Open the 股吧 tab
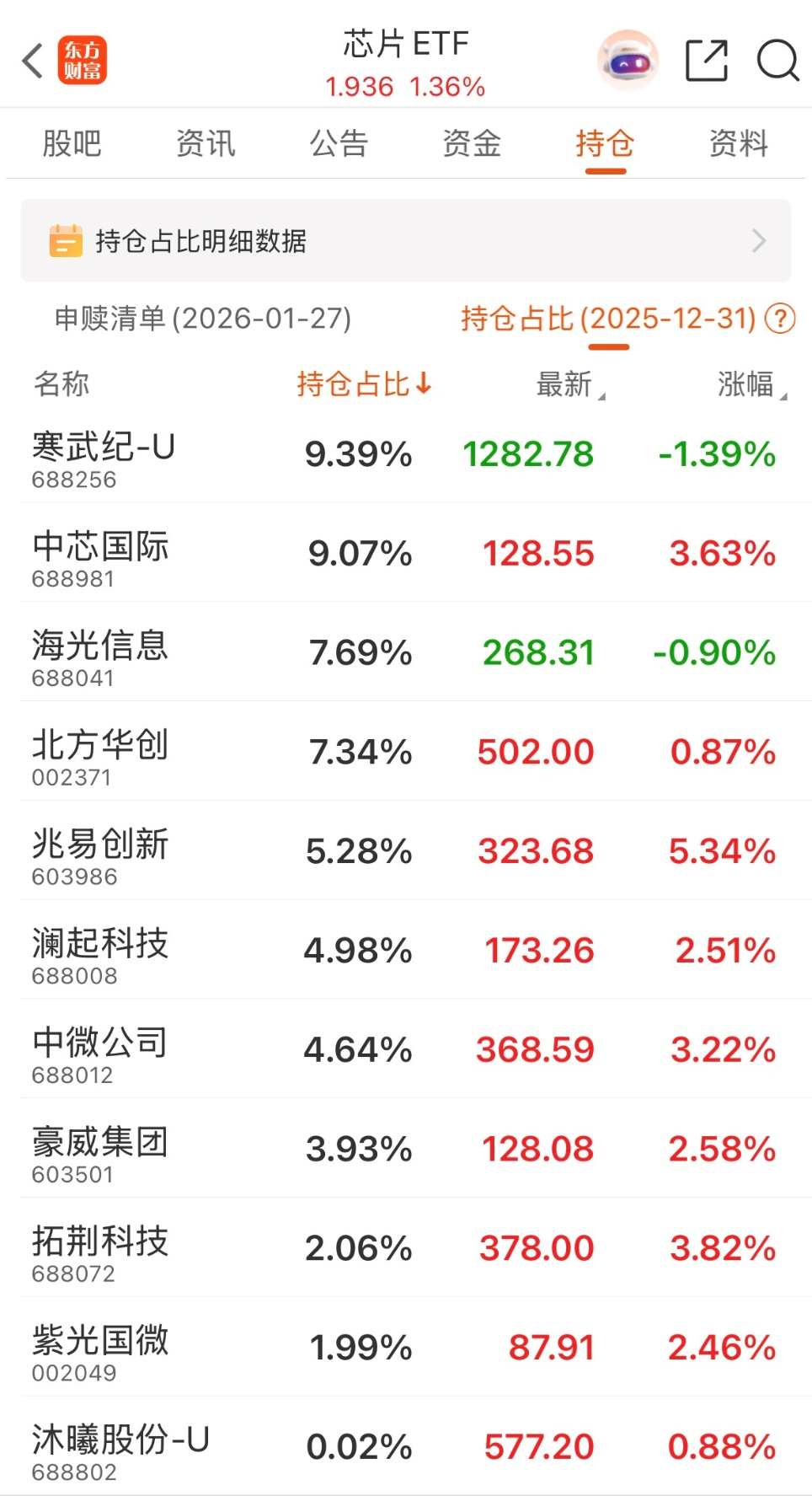 click(x=70, y=143)
